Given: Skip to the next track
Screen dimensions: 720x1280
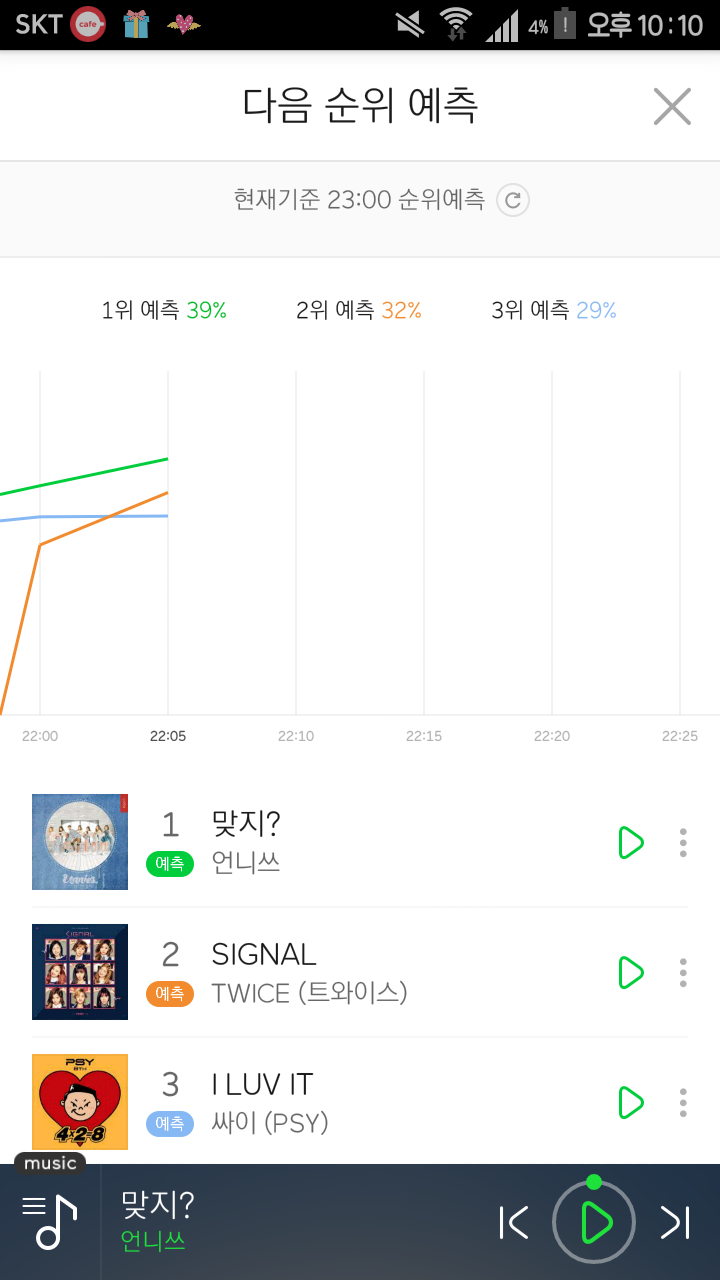Looking at the screenshot, I should [675, 1222].
